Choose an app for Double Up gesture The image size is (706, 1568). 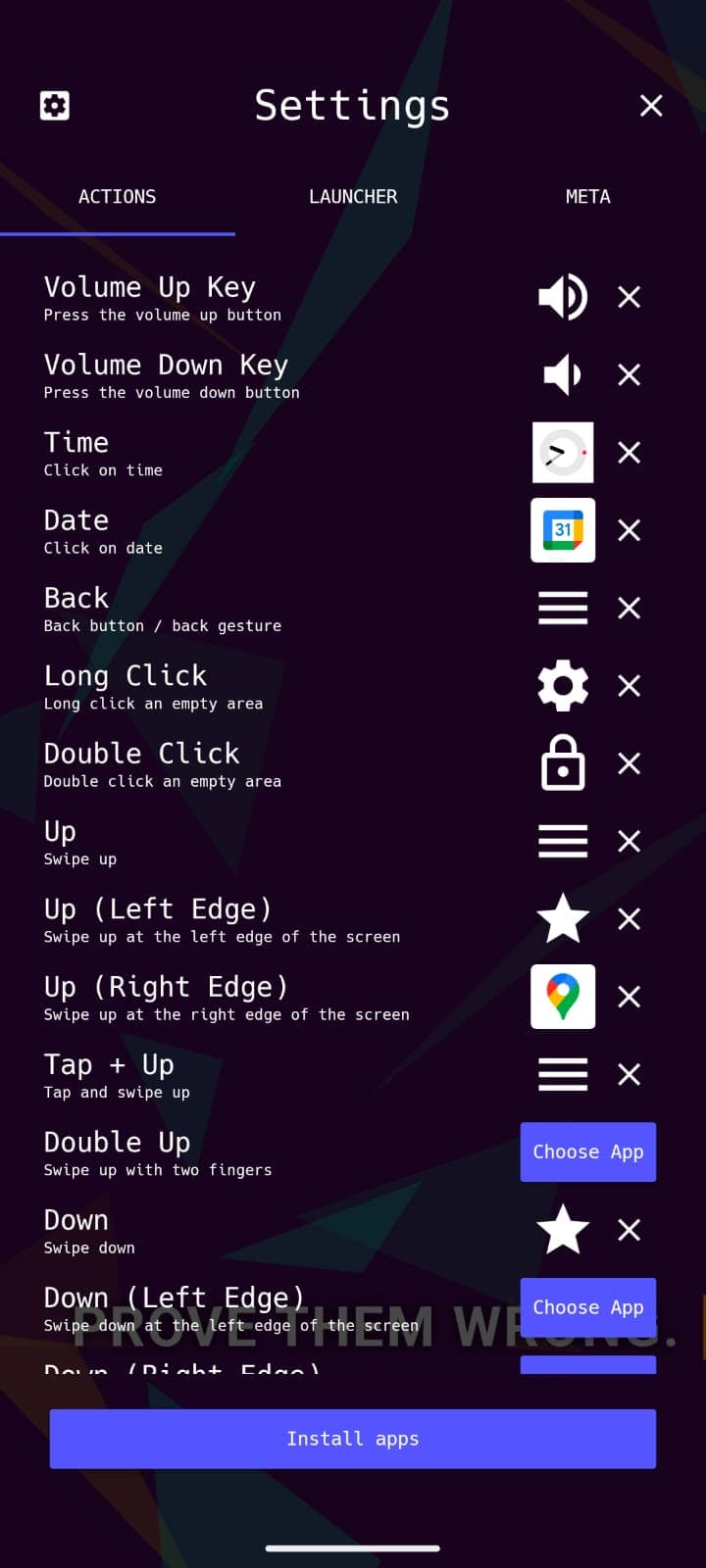coord(587,1151)
